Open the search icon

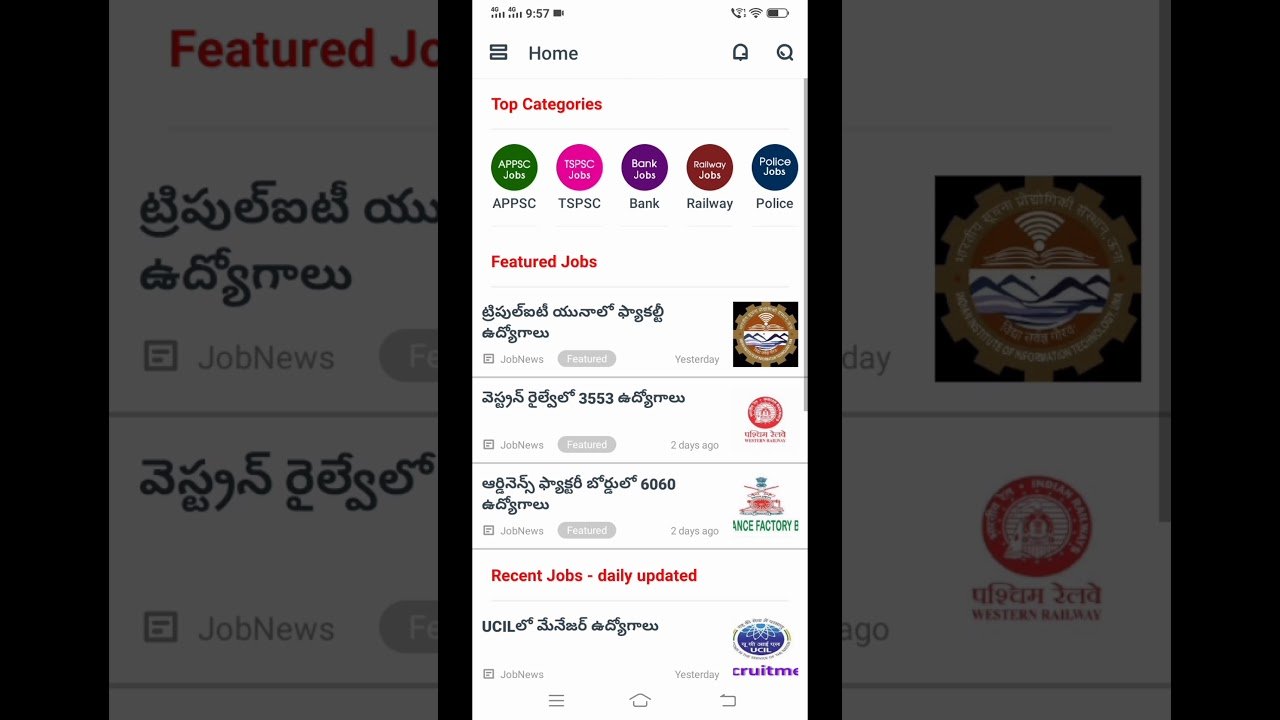click(785, 53)
